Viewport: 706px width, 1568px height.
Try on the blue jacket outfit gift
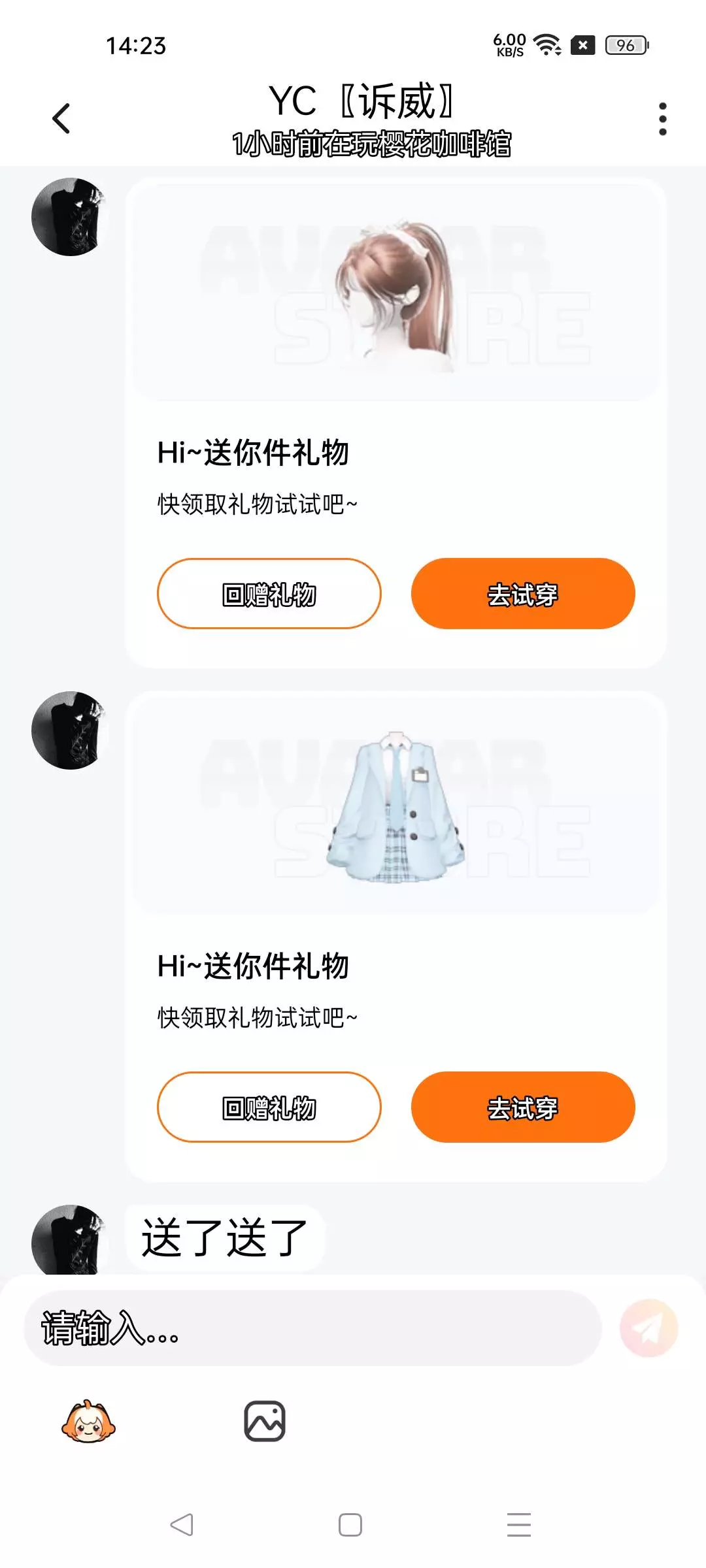coord(523,1107)
